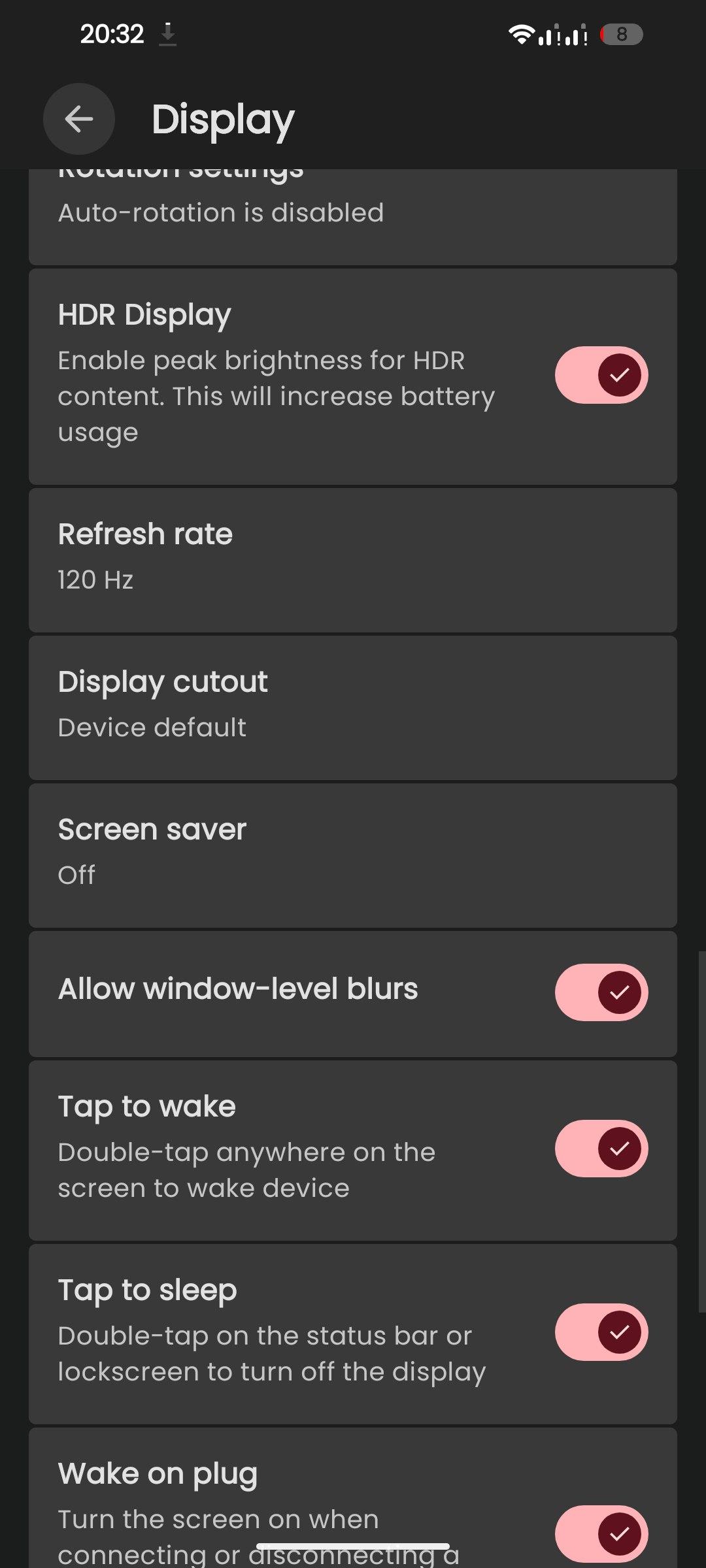This screenshot has height=1568, width=706.
Task: Disable Tap to sleep switch
Action: point(601,1332)
